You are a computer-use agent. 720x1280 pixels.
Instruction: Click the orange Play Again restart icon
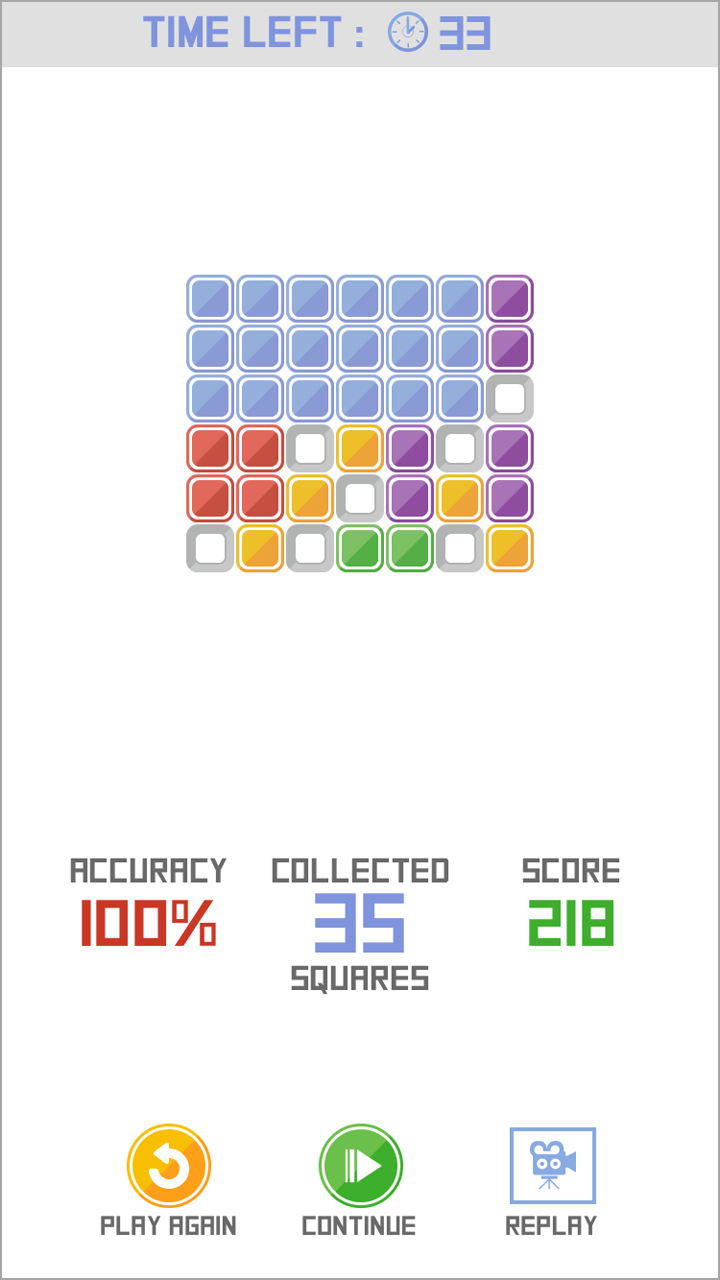click(168, 1165)
